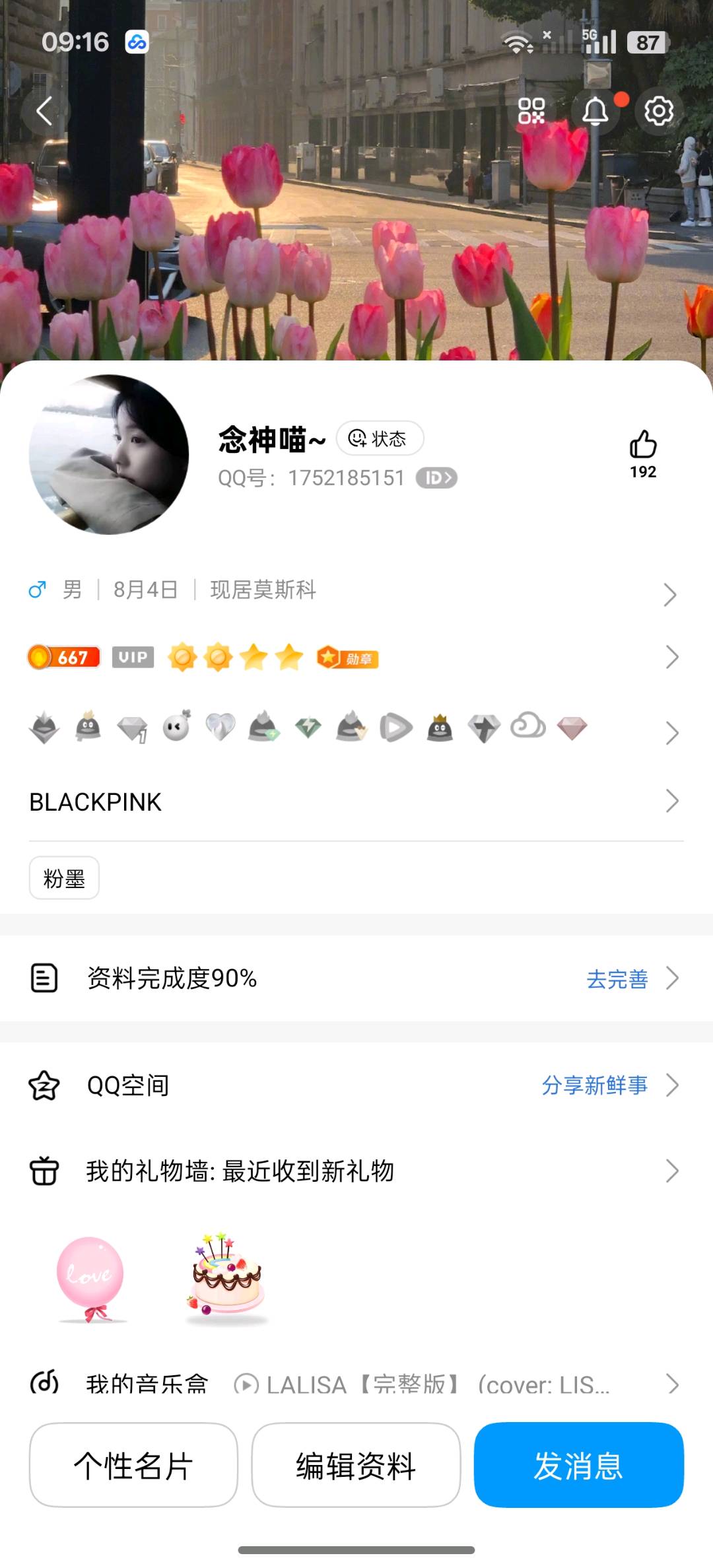Image resolution: width=713 pixels, height=1568 pixels.
Task: Tap the blue 发消息 button
Action: 578,1466
